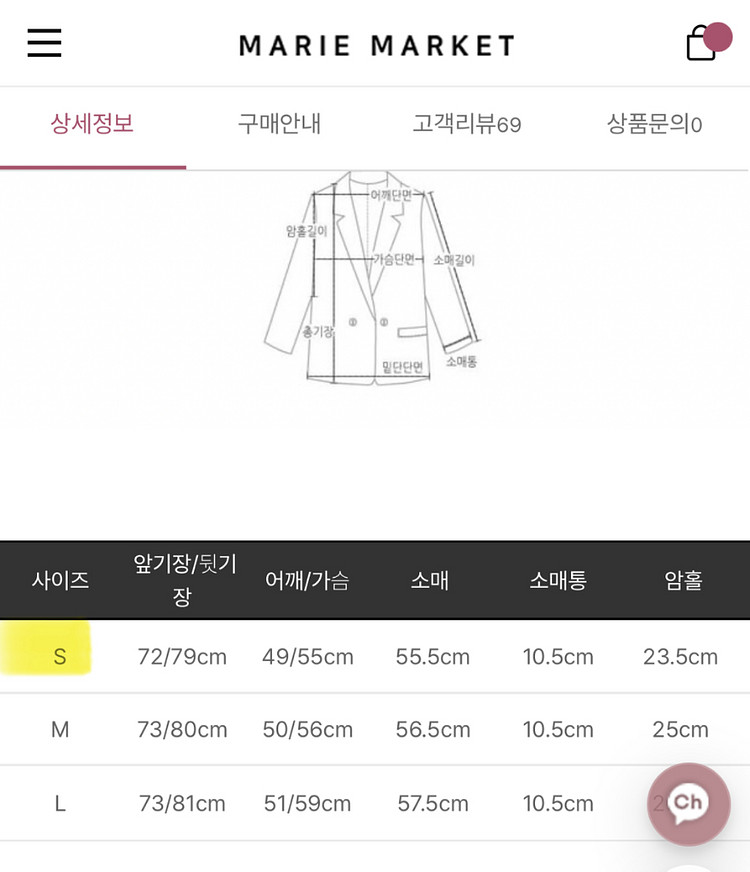
Task: Select the size L row
Action: pos(375,803)
